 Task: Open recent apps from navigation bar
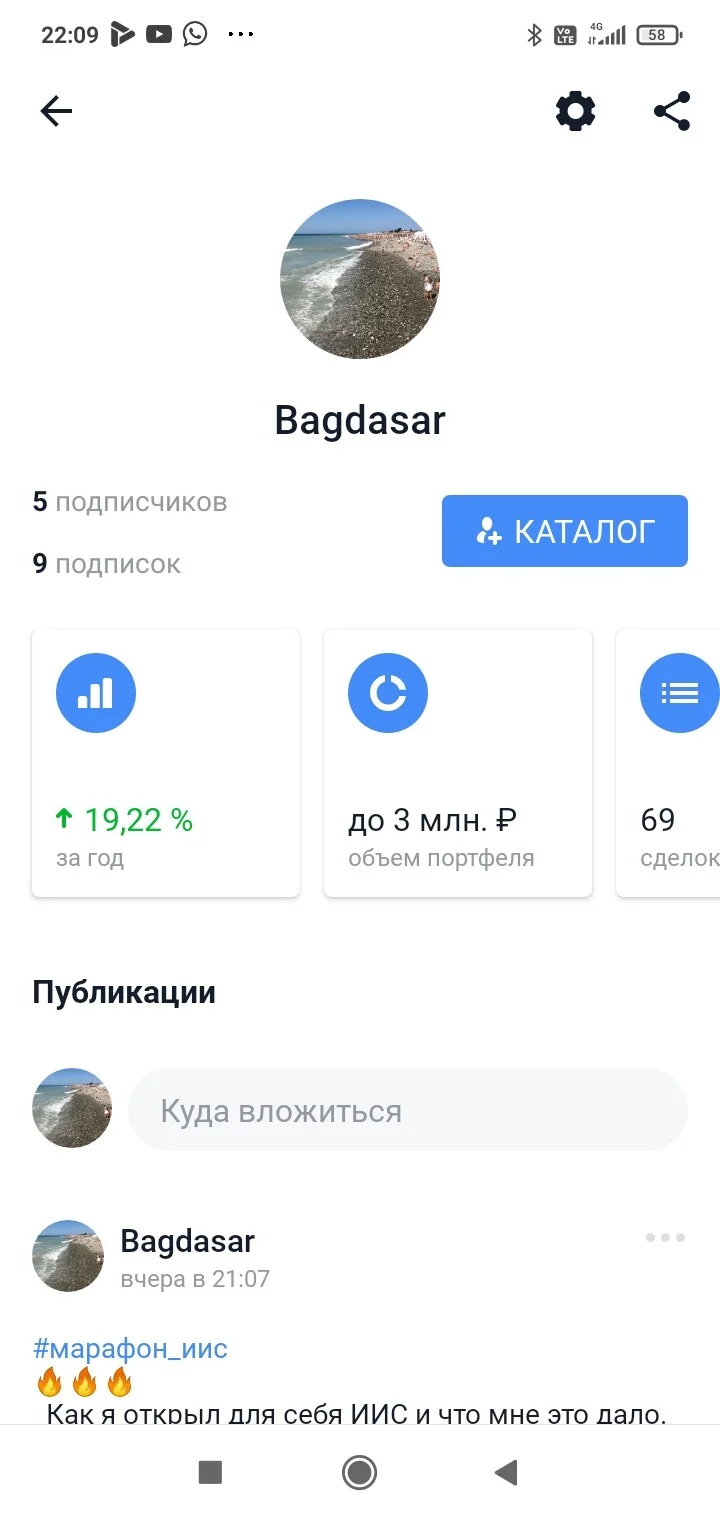tap(210, 1472)
